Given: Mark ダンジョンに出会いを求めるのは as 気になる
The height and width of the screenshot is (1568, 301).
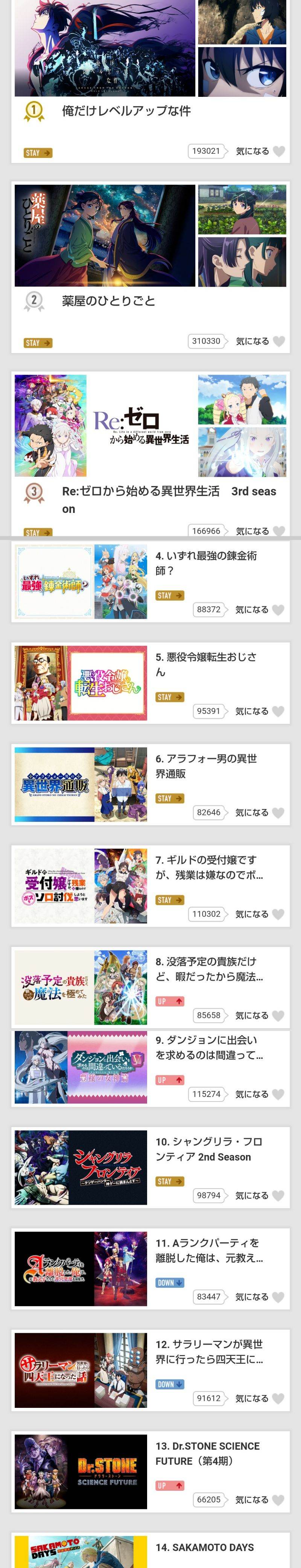Looking at the screenshot, I should 278,1094.
